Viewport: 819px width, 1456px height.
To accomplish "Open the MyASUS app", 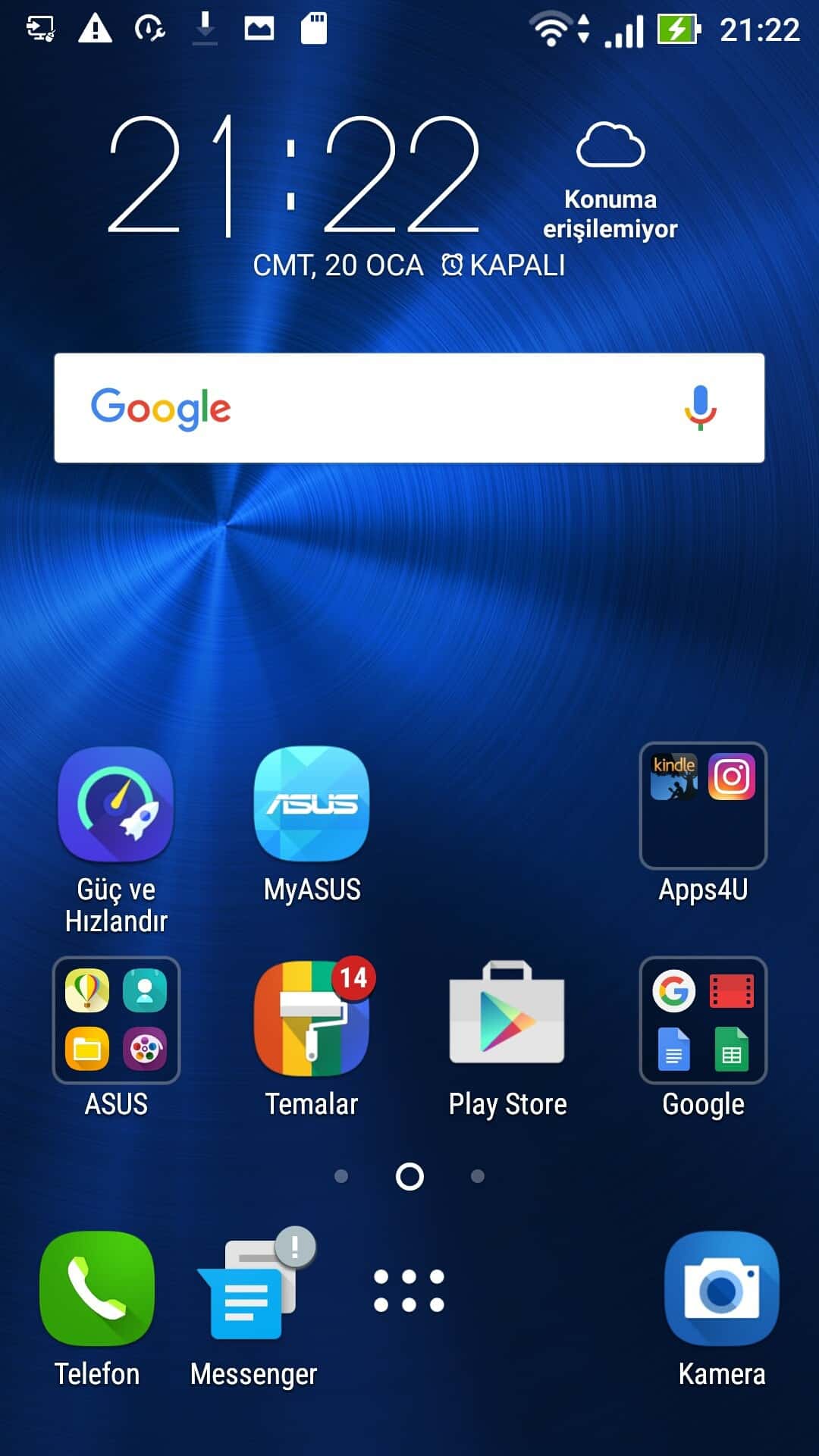I will [x=312, y=805].
